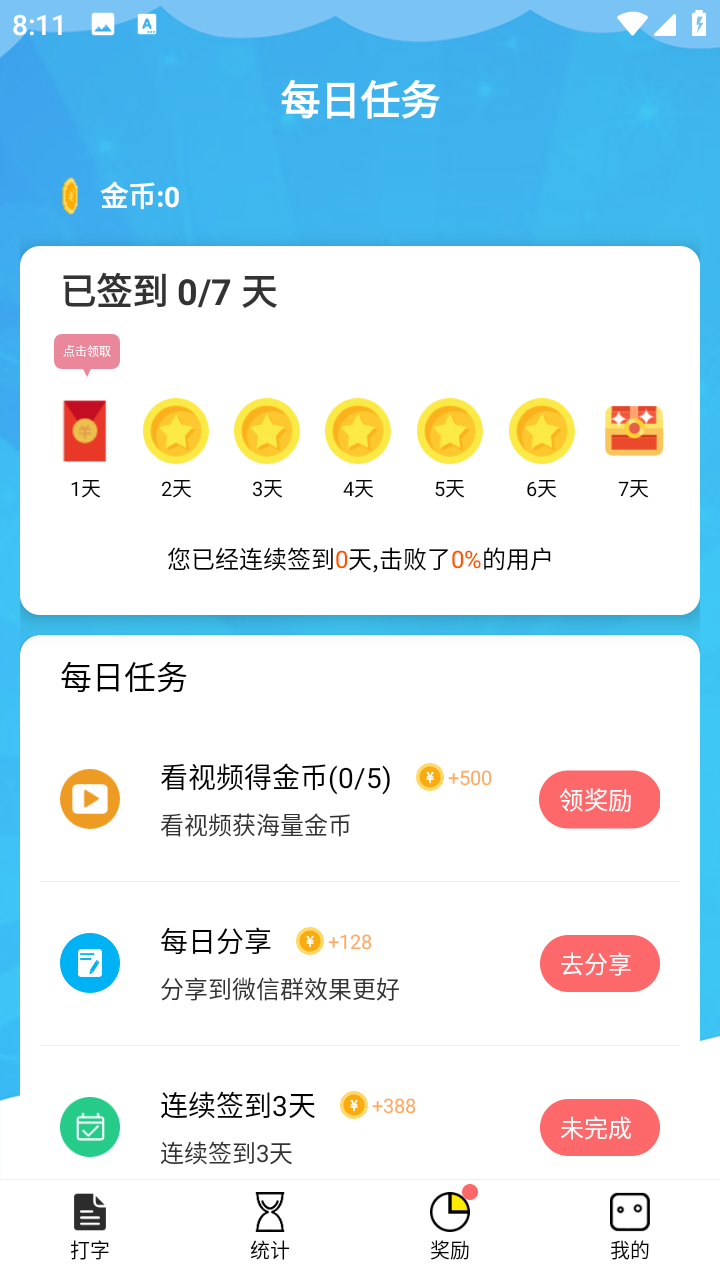
Task: Claim the day 1 red envelope
Action: pos(85,431)
